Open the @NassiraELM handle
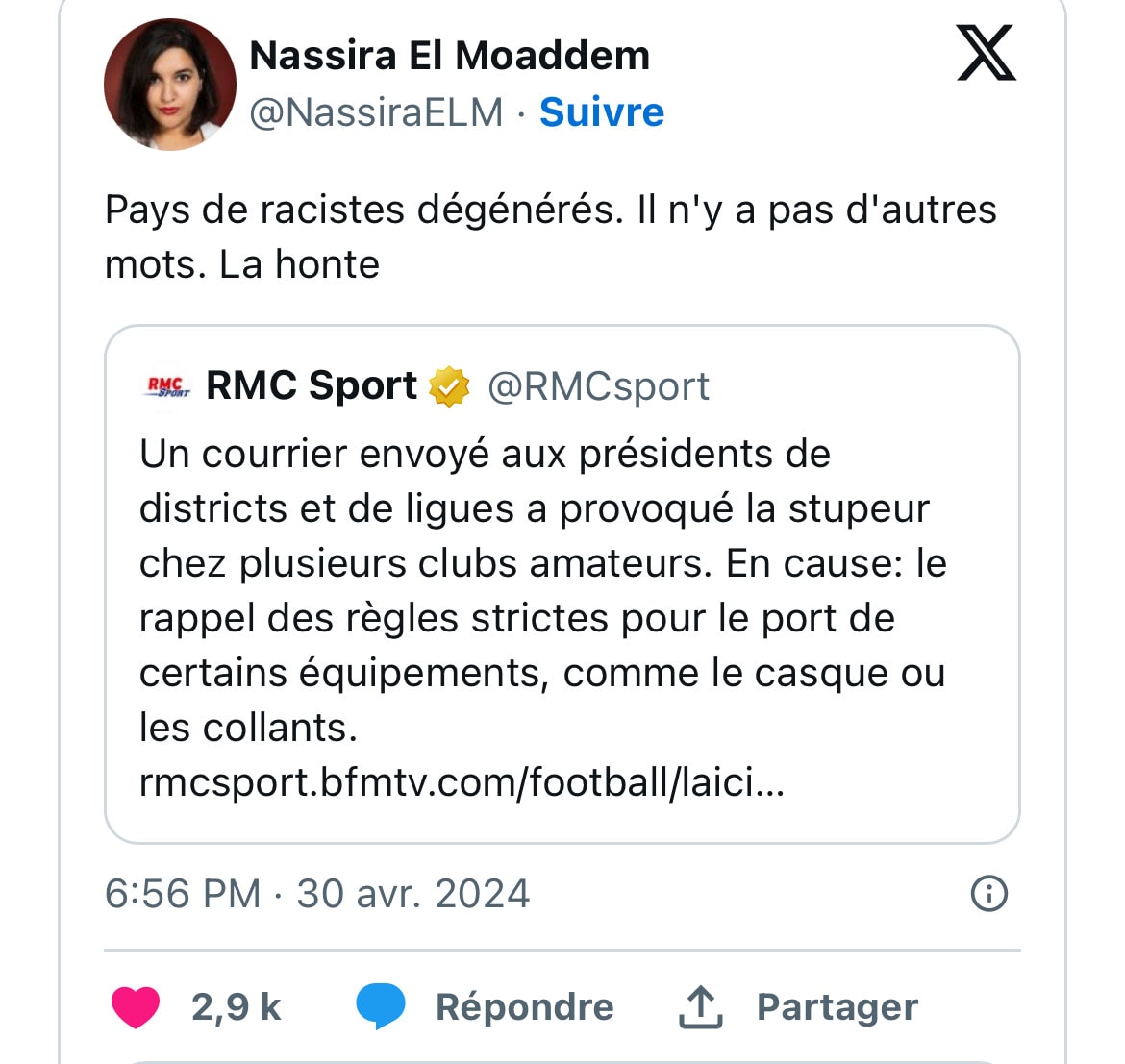 point(376,112)
